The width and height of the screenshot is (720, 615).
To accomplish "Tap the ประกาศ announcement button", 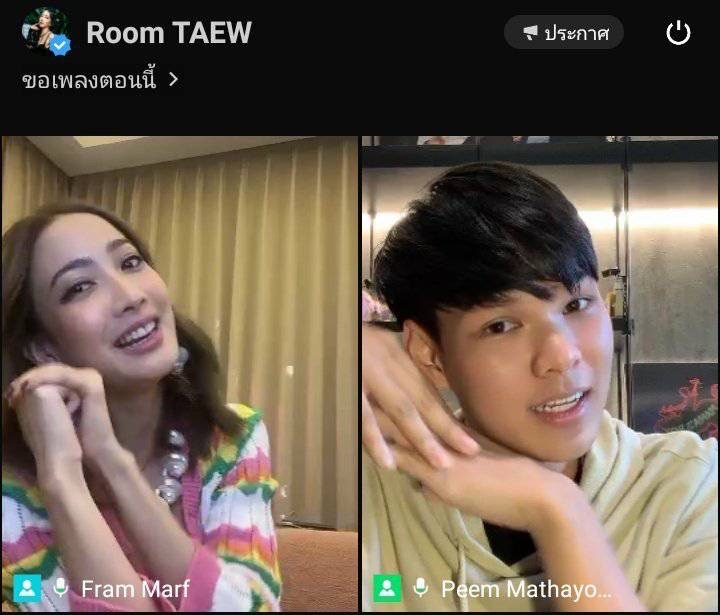I will 564,33.
